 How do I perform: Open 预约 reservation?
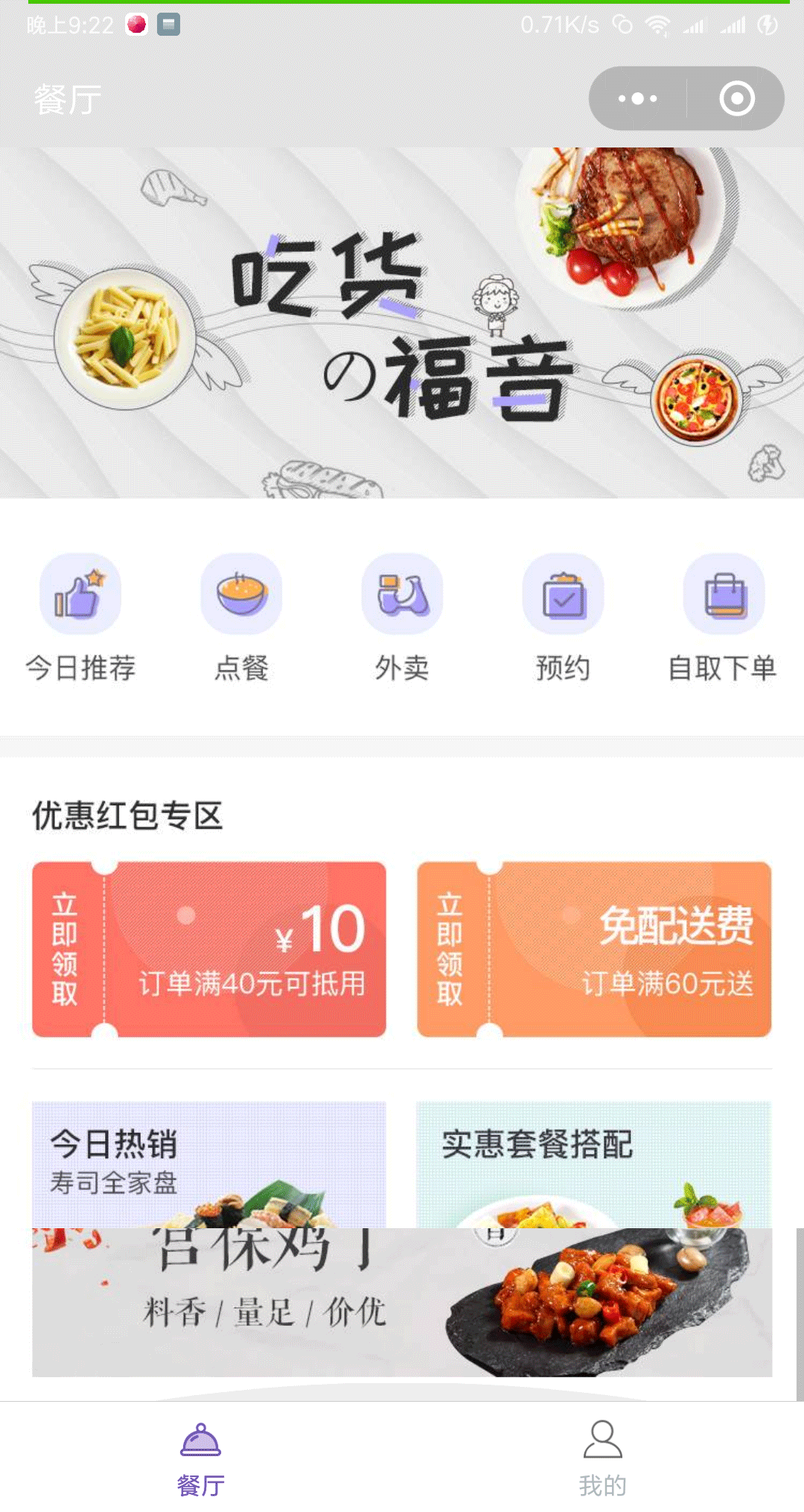[x=563, y=617]
